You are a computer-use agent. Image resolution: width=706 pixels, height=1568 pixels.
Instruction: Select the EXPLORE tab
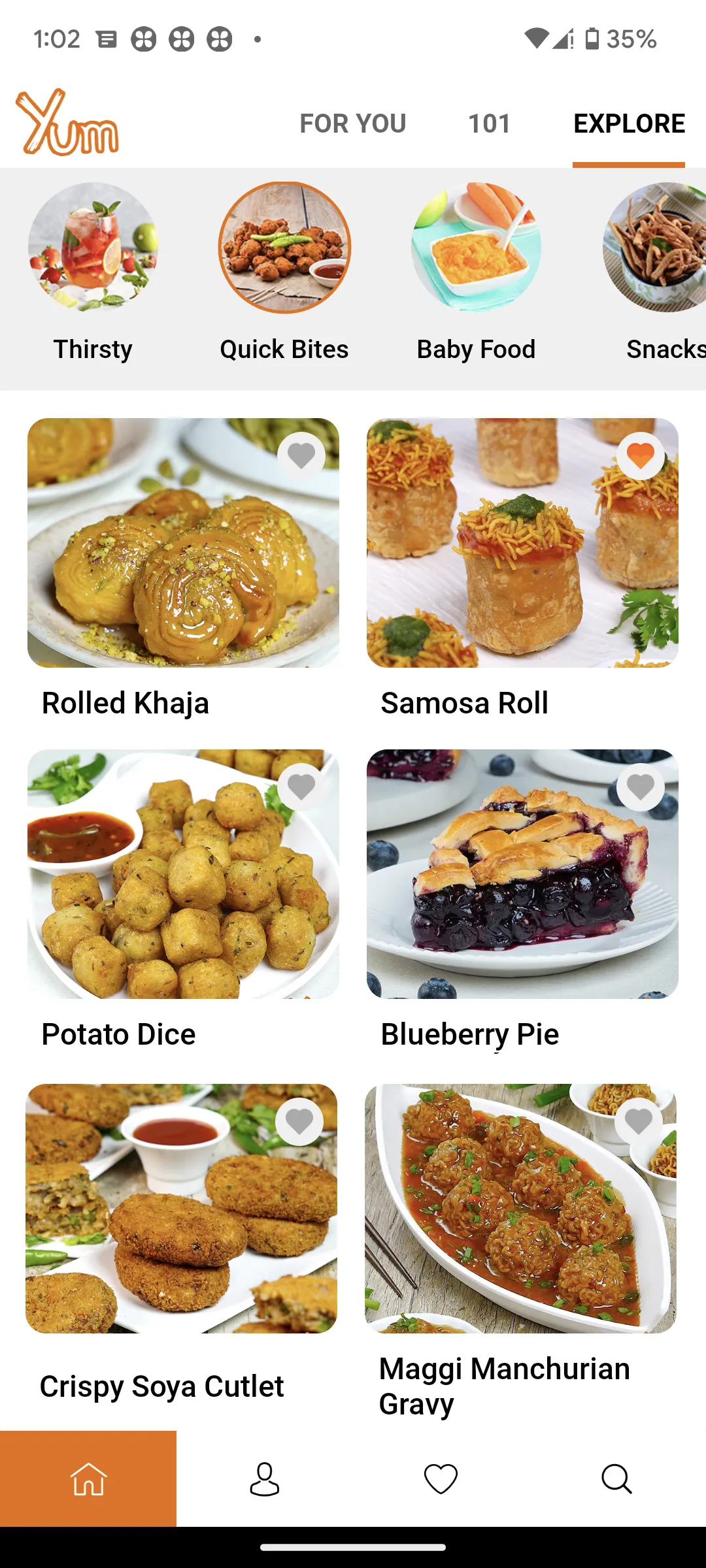point(629,124)
